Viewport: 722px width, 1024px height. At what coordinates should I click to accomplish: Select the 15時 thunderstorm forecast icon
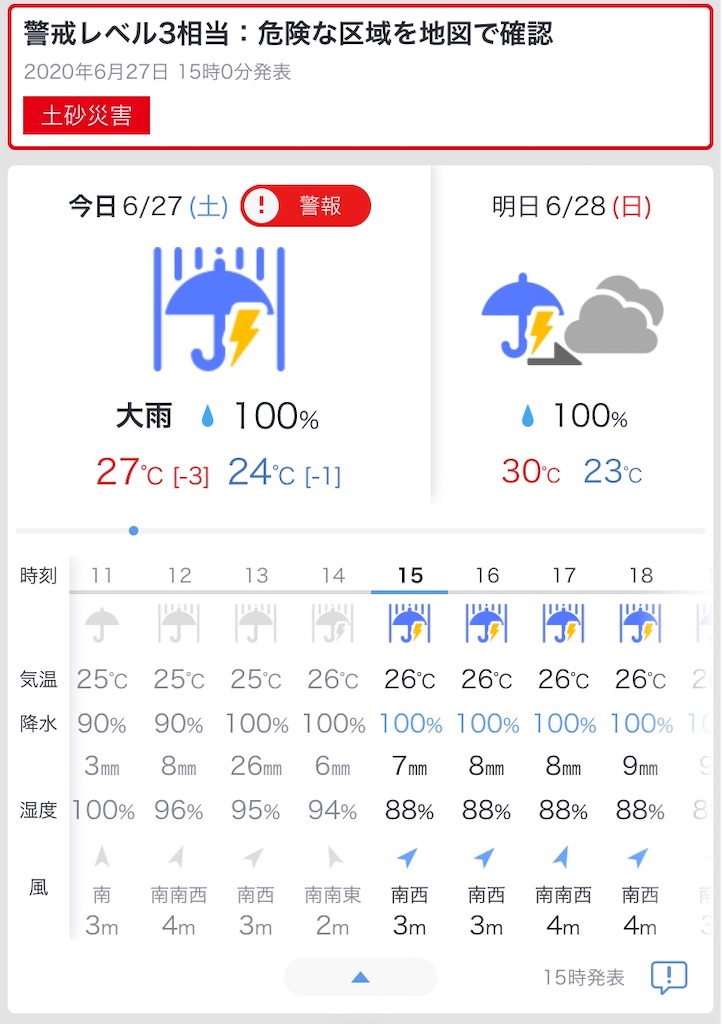[x=409, y=621]
